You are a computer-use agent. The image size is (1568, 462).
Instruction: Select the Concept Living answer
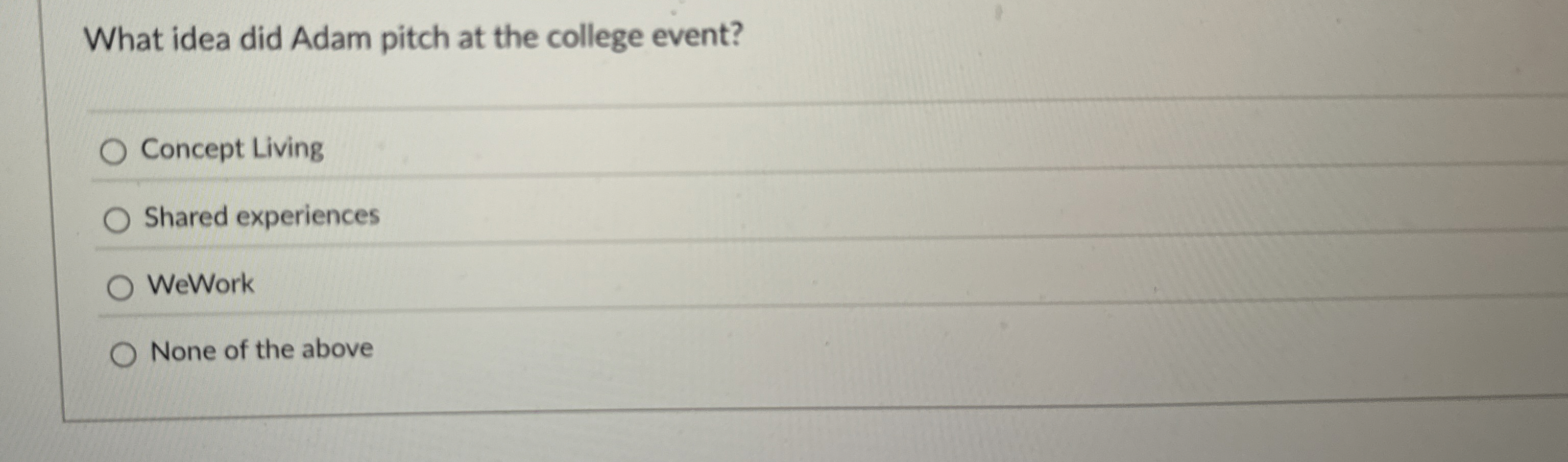point(113,152)
